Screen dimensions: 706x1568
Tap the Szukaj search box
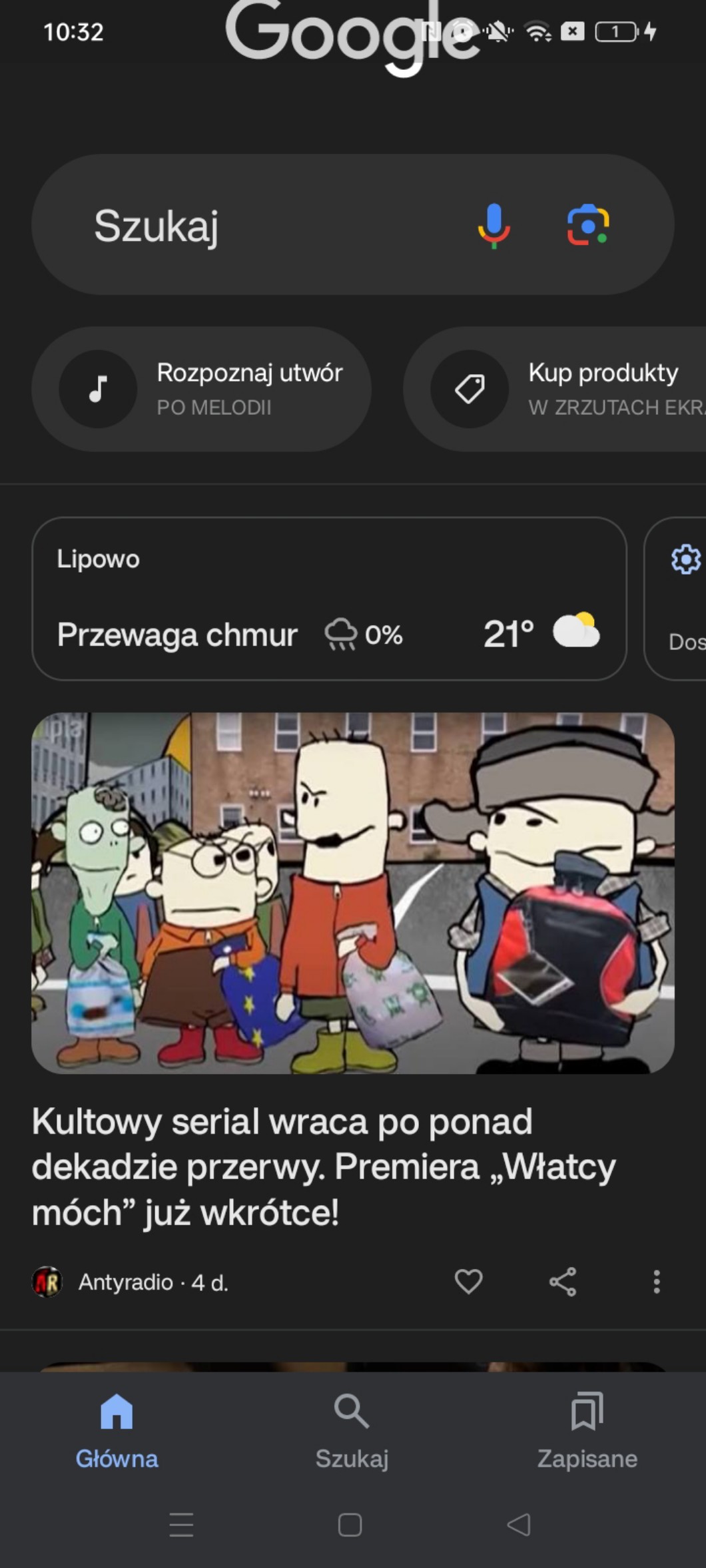click(253, 225)
